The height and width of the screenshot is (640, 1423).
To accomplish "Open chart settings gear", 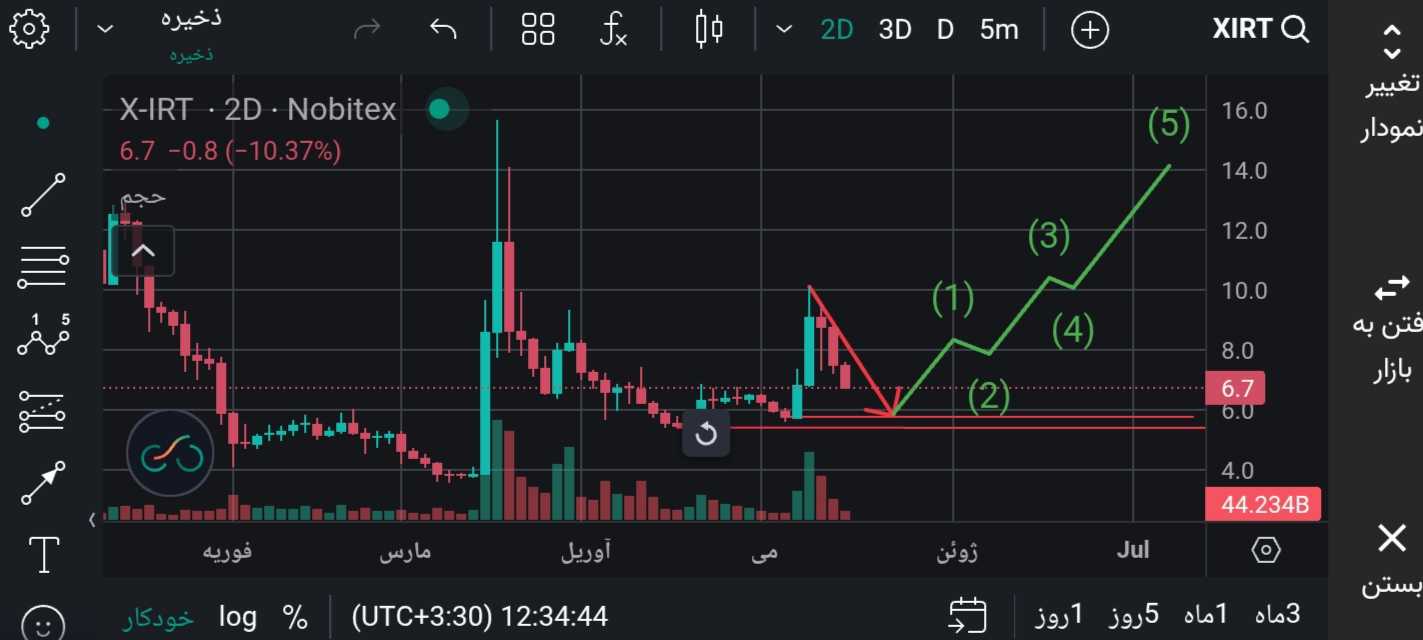I will coord(29,29).
